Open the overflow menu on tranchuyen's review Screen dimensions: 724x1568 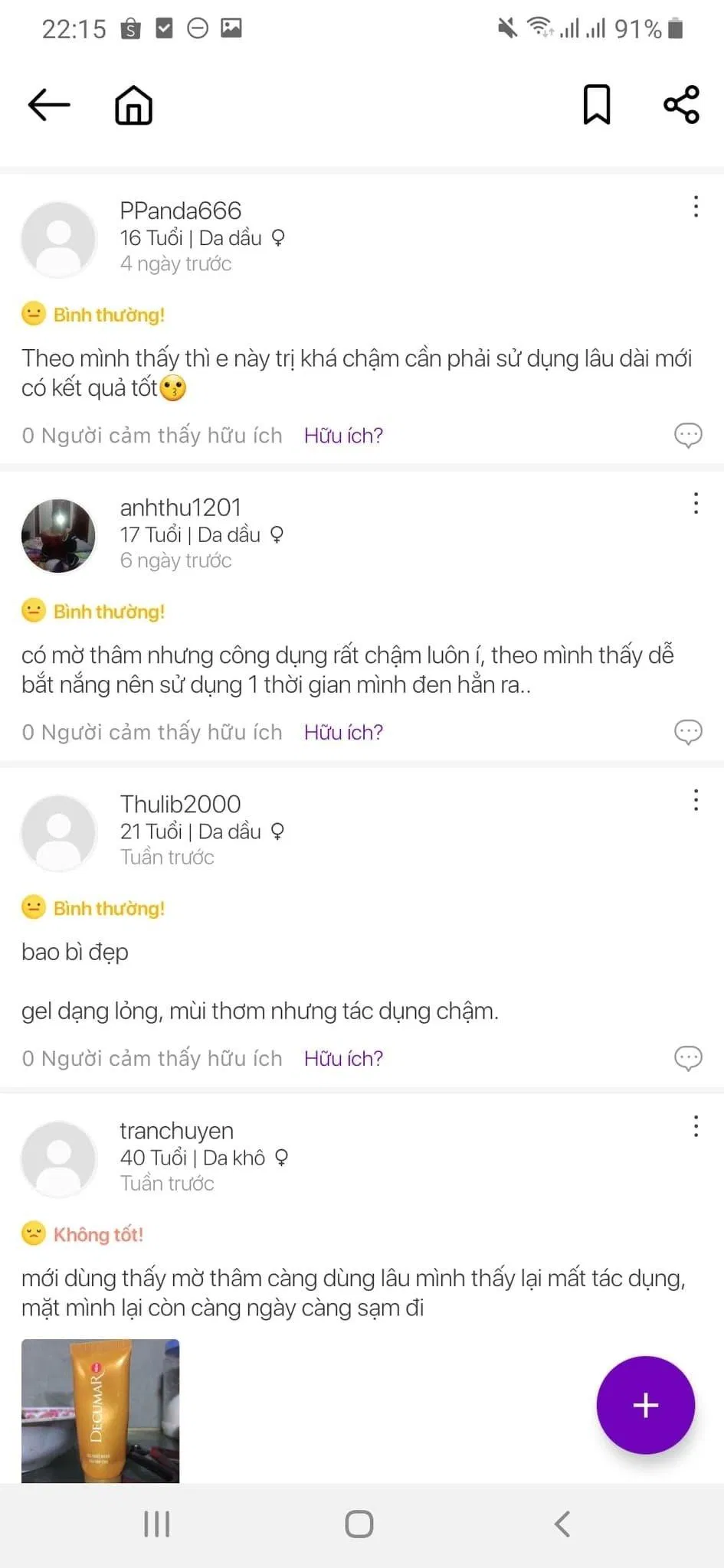[x=696, y=1127]
